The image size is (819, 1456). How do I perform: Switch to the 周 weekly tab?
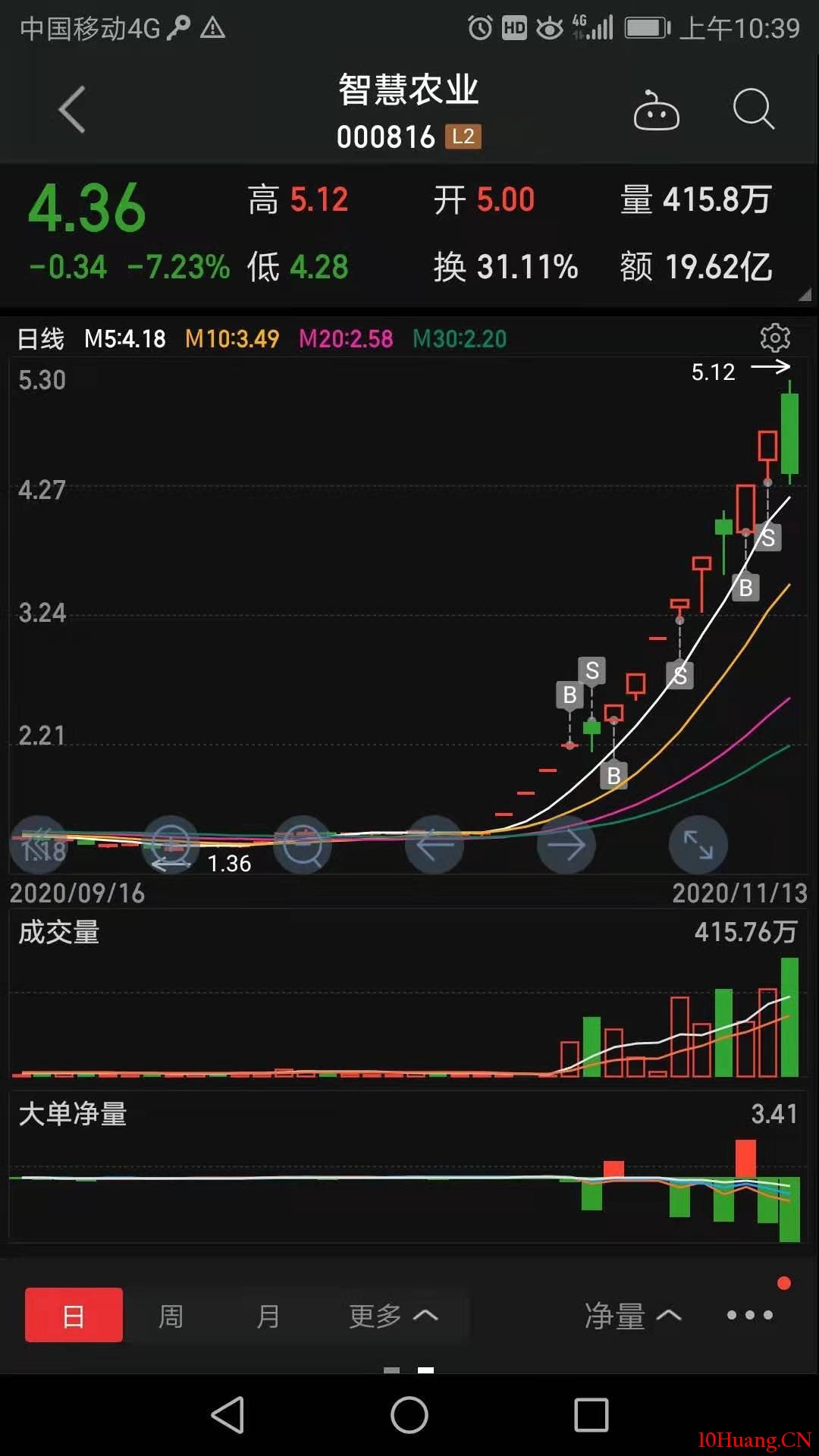point(171,1314)
